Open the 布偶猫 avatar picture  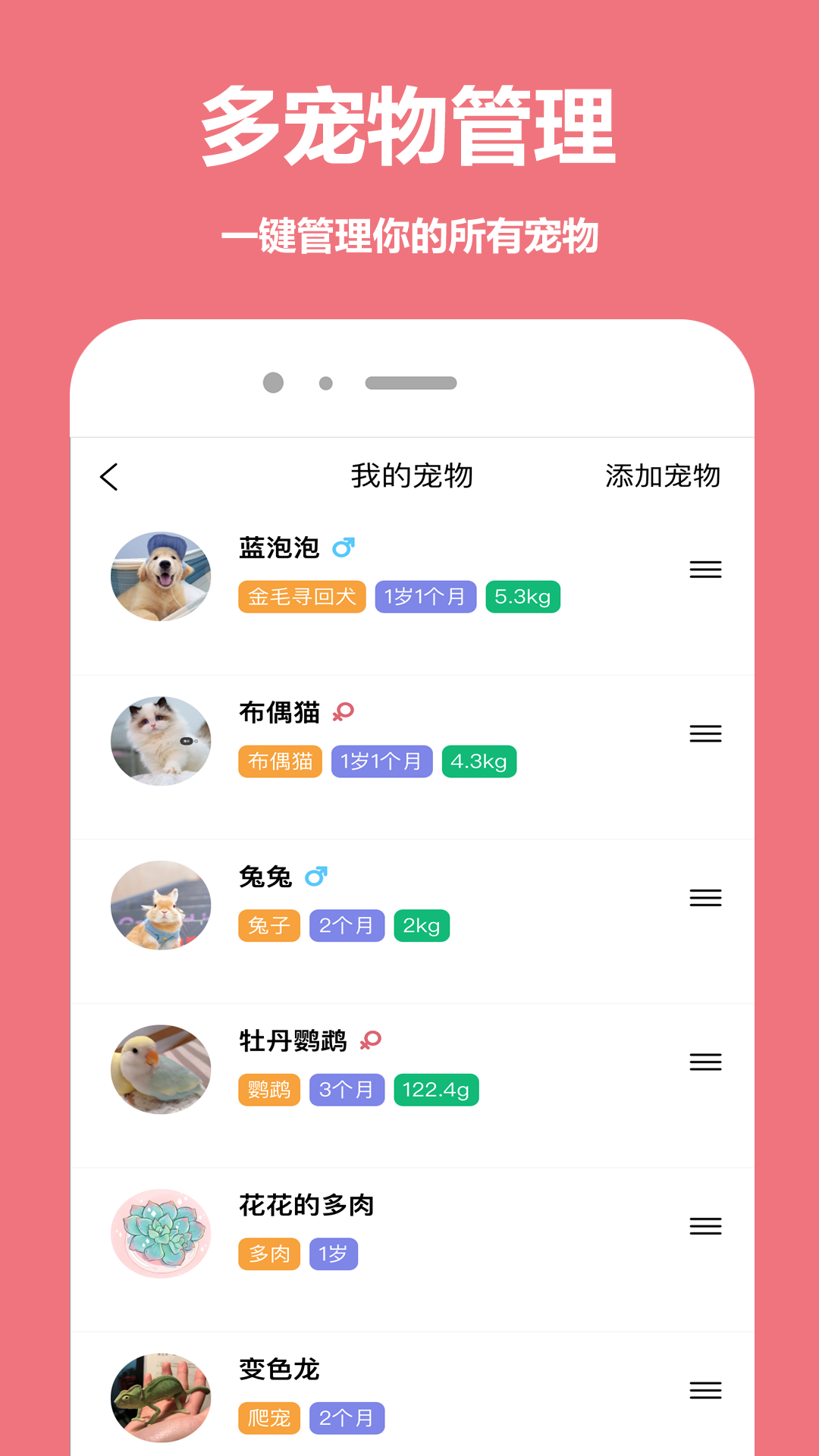(161, 739)
